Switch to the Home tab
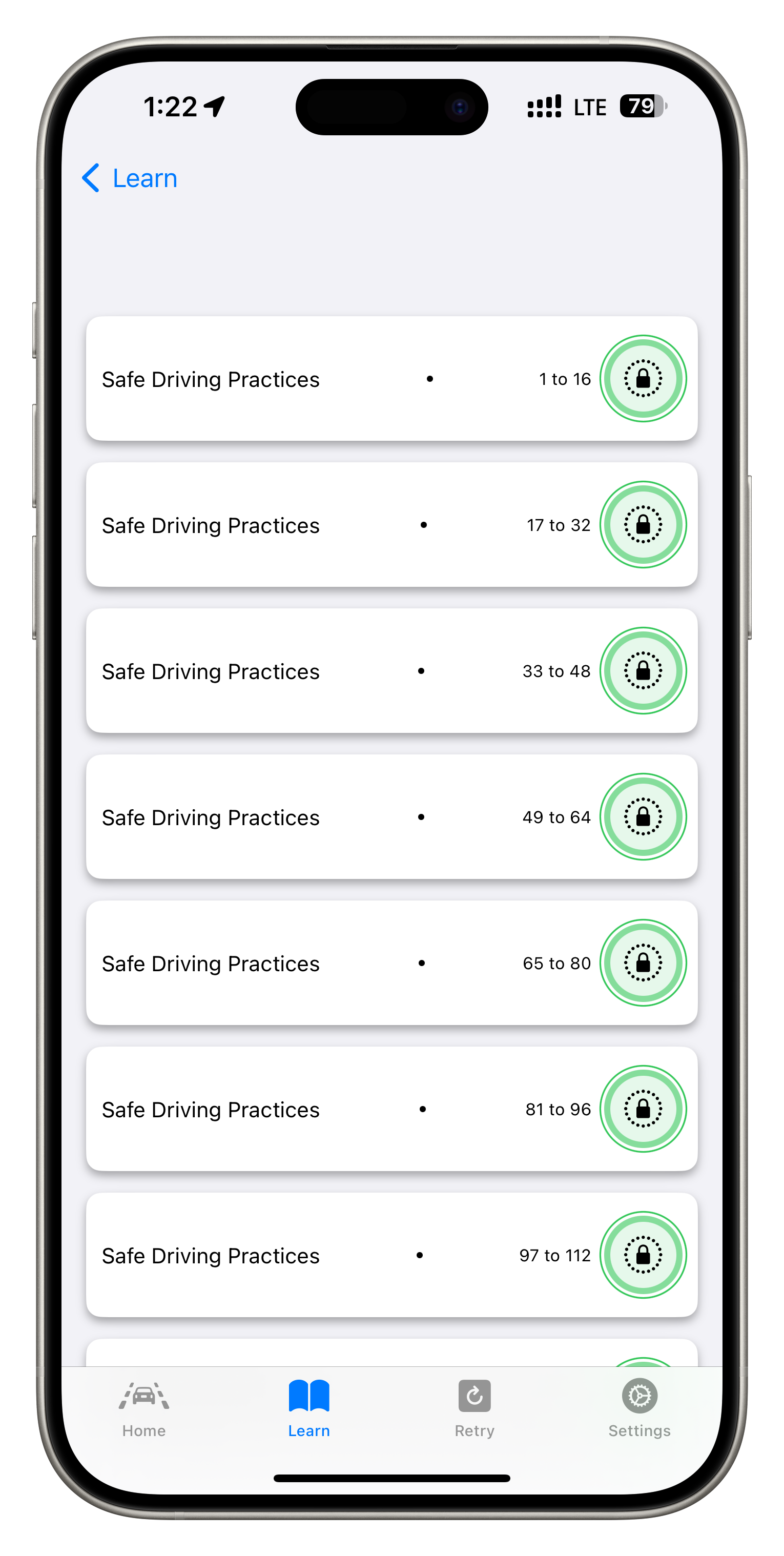This screenshot has width=784, height=1556. (x=144, y=1408)
